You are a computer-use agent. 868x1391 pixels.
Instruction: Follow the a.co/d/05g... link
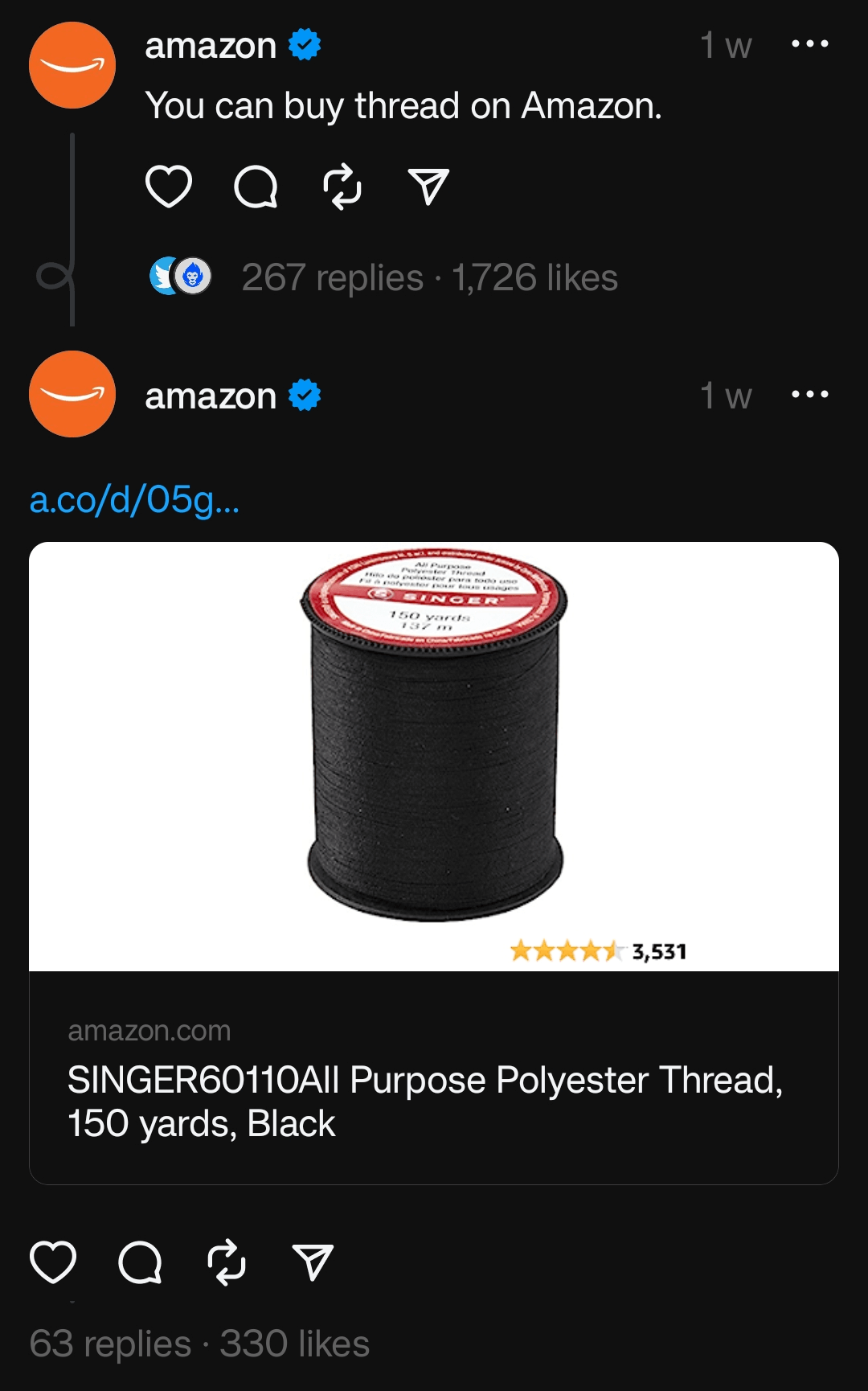(x=134, y=500)
